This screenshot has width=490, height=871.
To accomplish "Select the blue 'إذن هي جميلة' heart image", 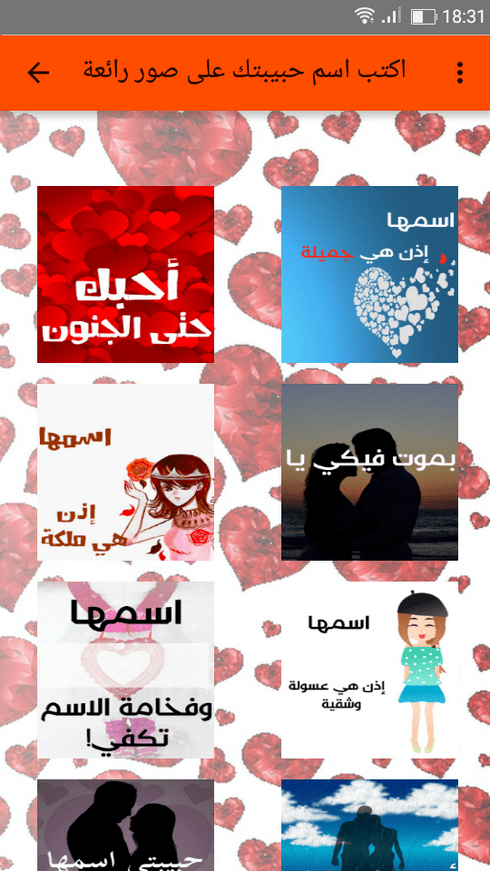I will [369, 274].
